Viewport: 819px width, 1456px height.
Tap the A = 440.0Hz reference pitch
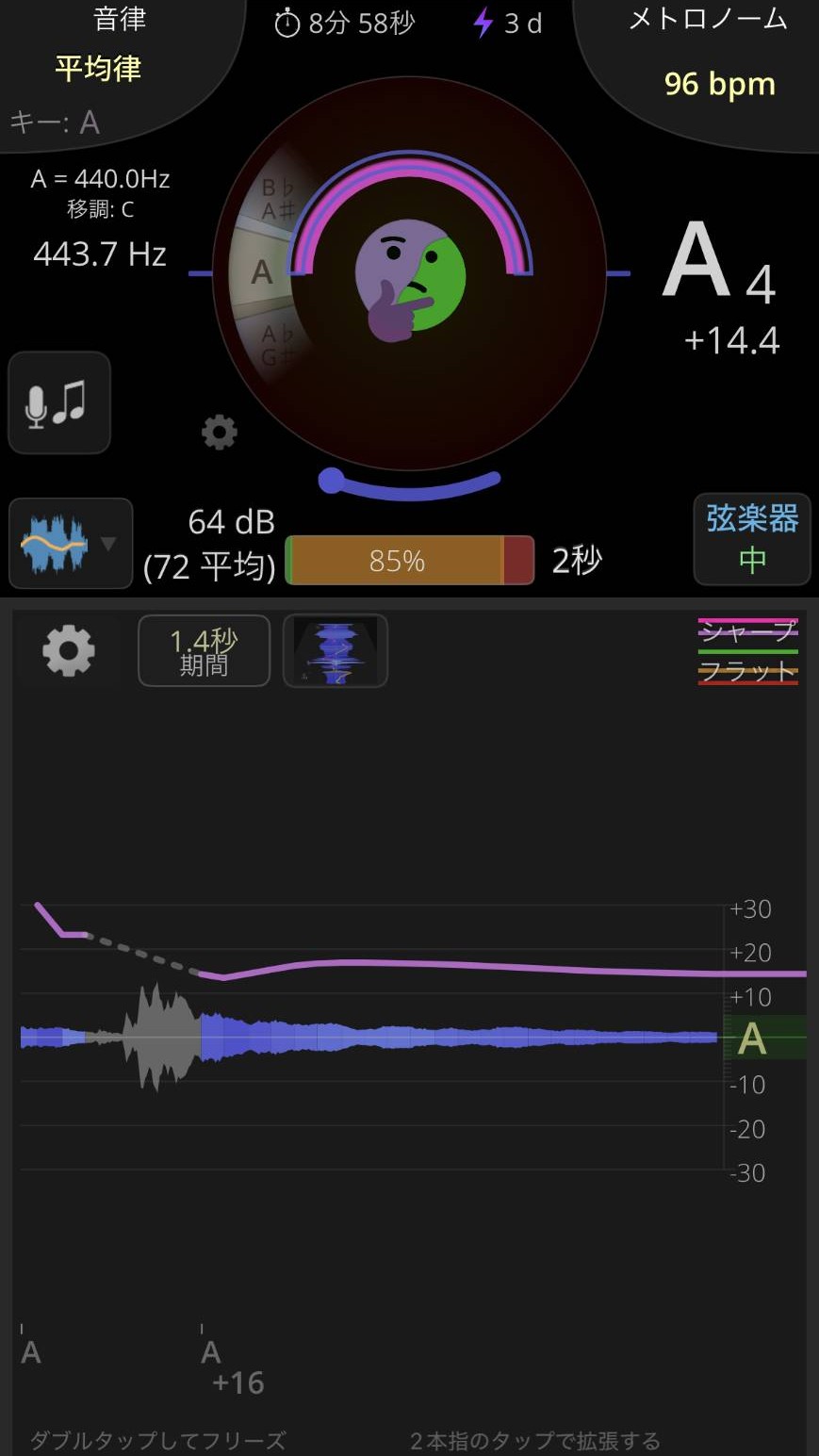pos(100,178)
